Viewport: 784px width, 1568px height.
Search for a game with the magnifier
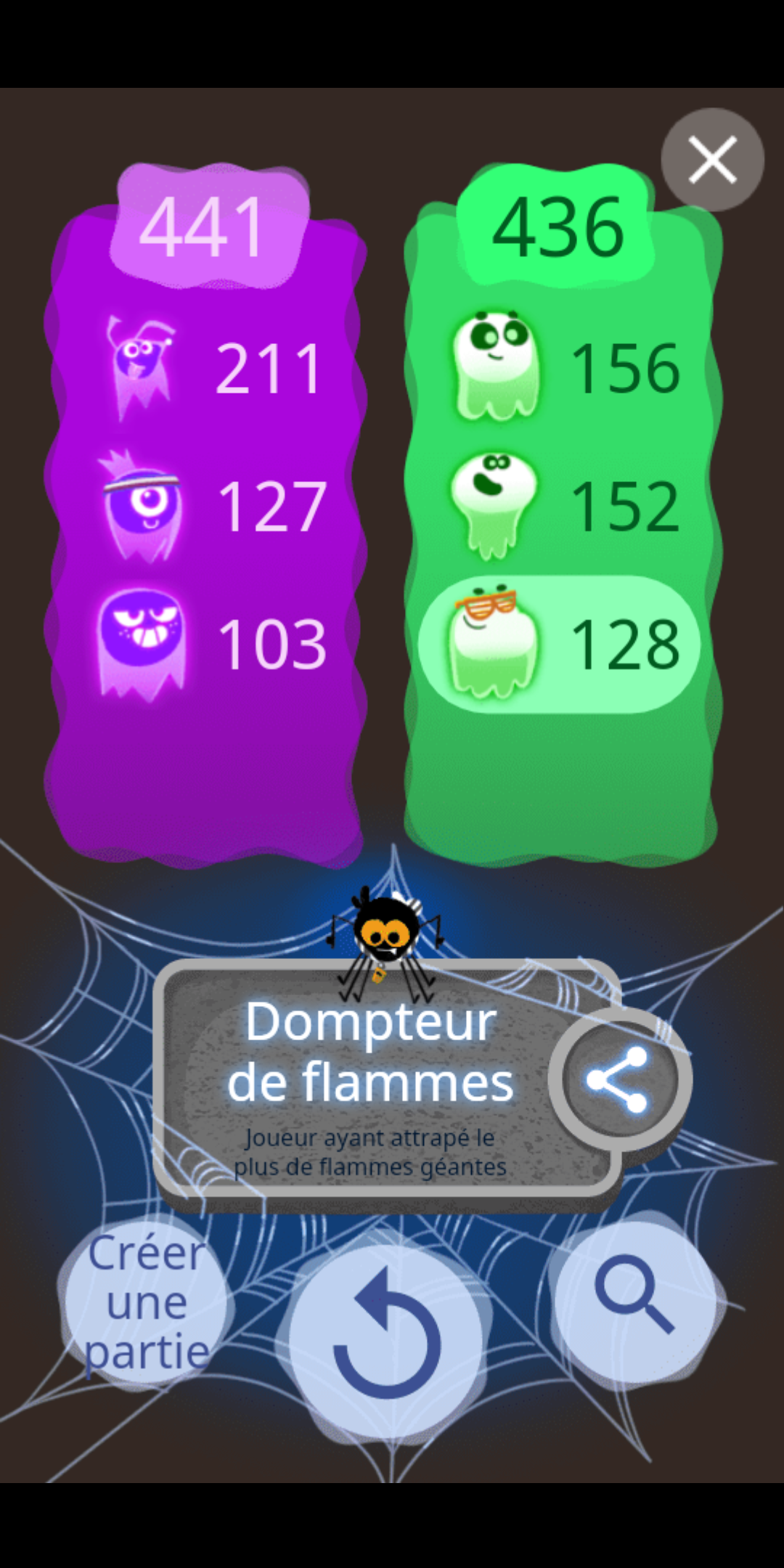pyautogui.click(x=634, y=1299)
